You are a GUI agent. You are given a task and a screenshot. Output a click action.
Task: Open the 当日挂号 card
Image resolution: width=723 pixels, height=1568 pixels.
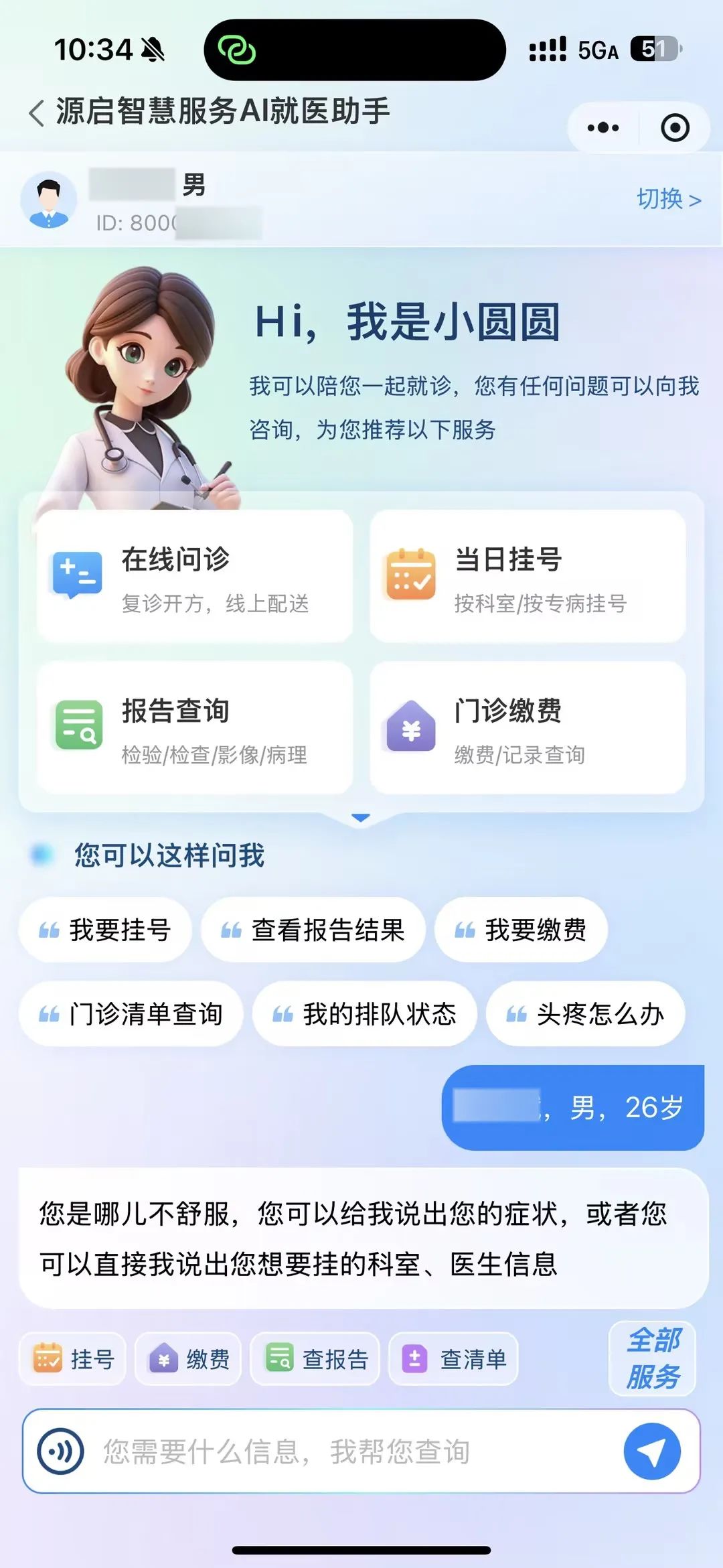pyautogui.click(x=528, y=577)
